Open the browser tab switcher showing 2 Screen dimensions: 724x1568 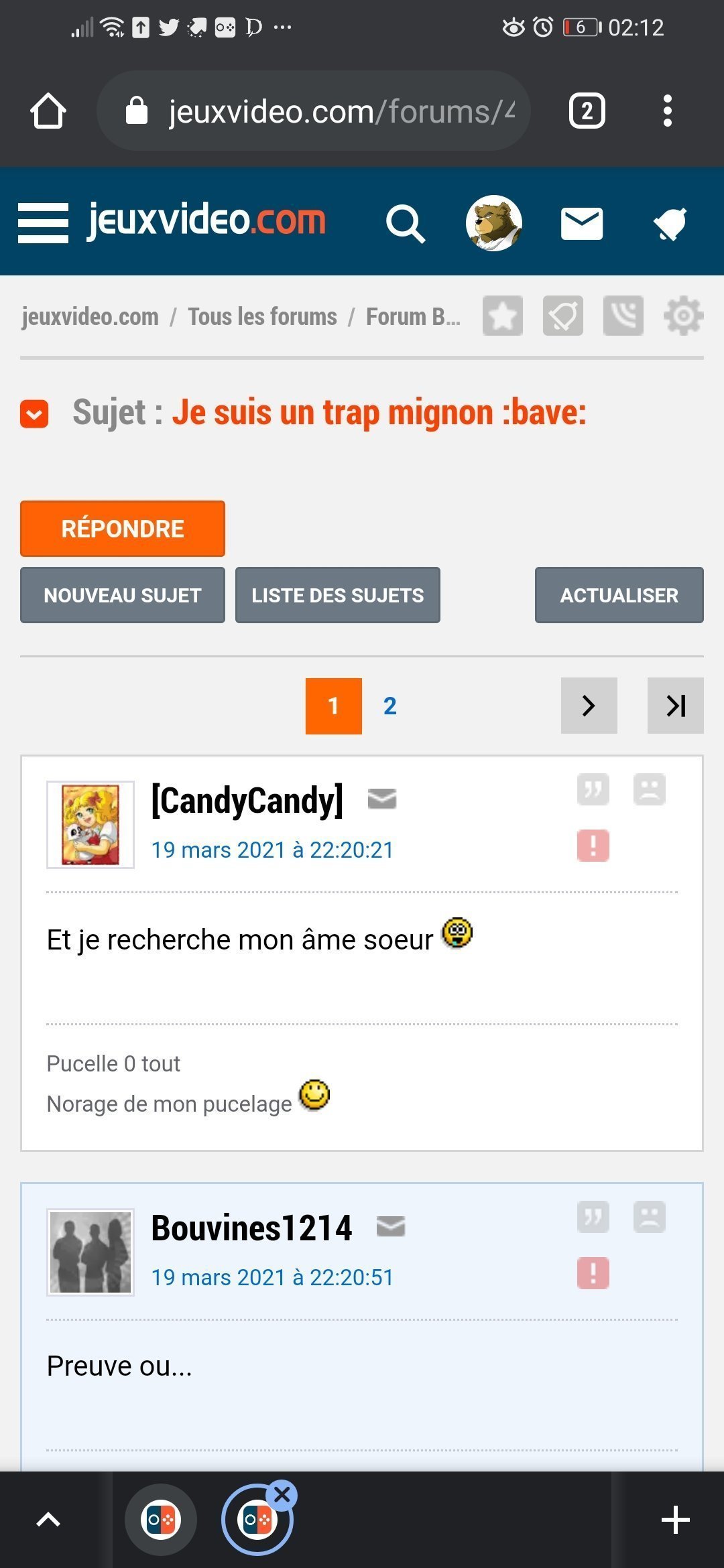tap(587, 111)
